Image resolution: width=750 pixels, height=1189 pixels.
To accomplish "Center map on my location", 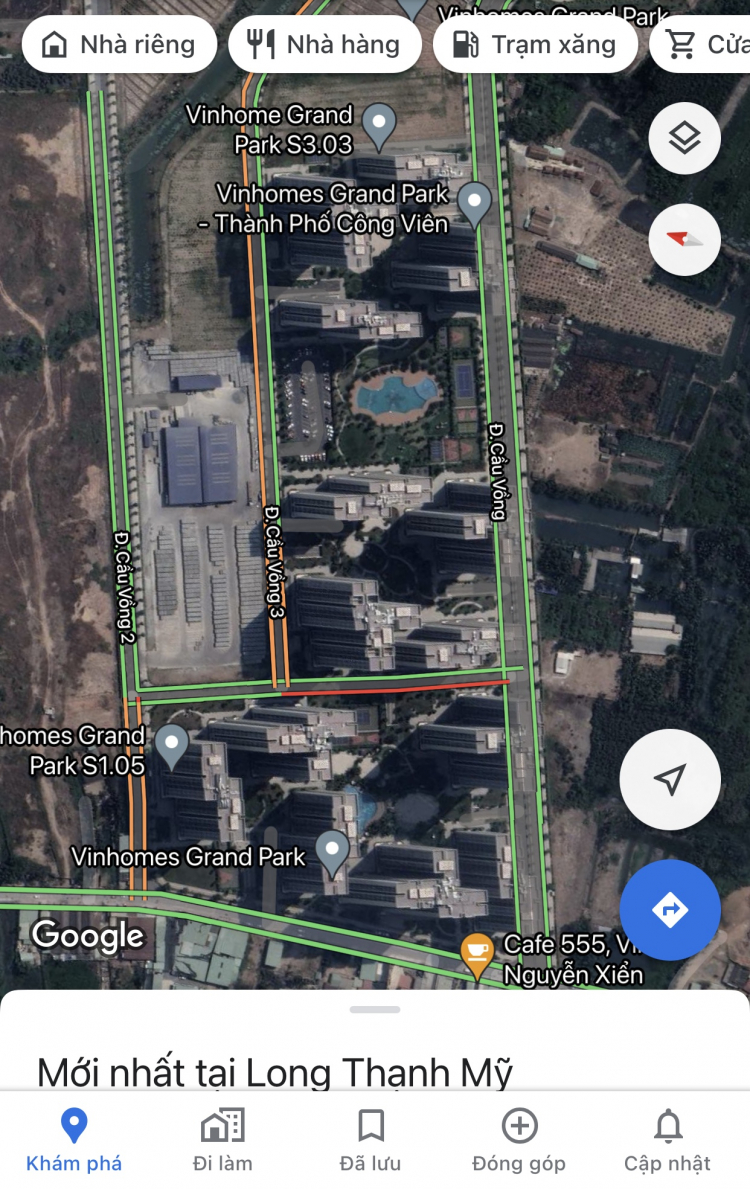I will tap(670, 780).
